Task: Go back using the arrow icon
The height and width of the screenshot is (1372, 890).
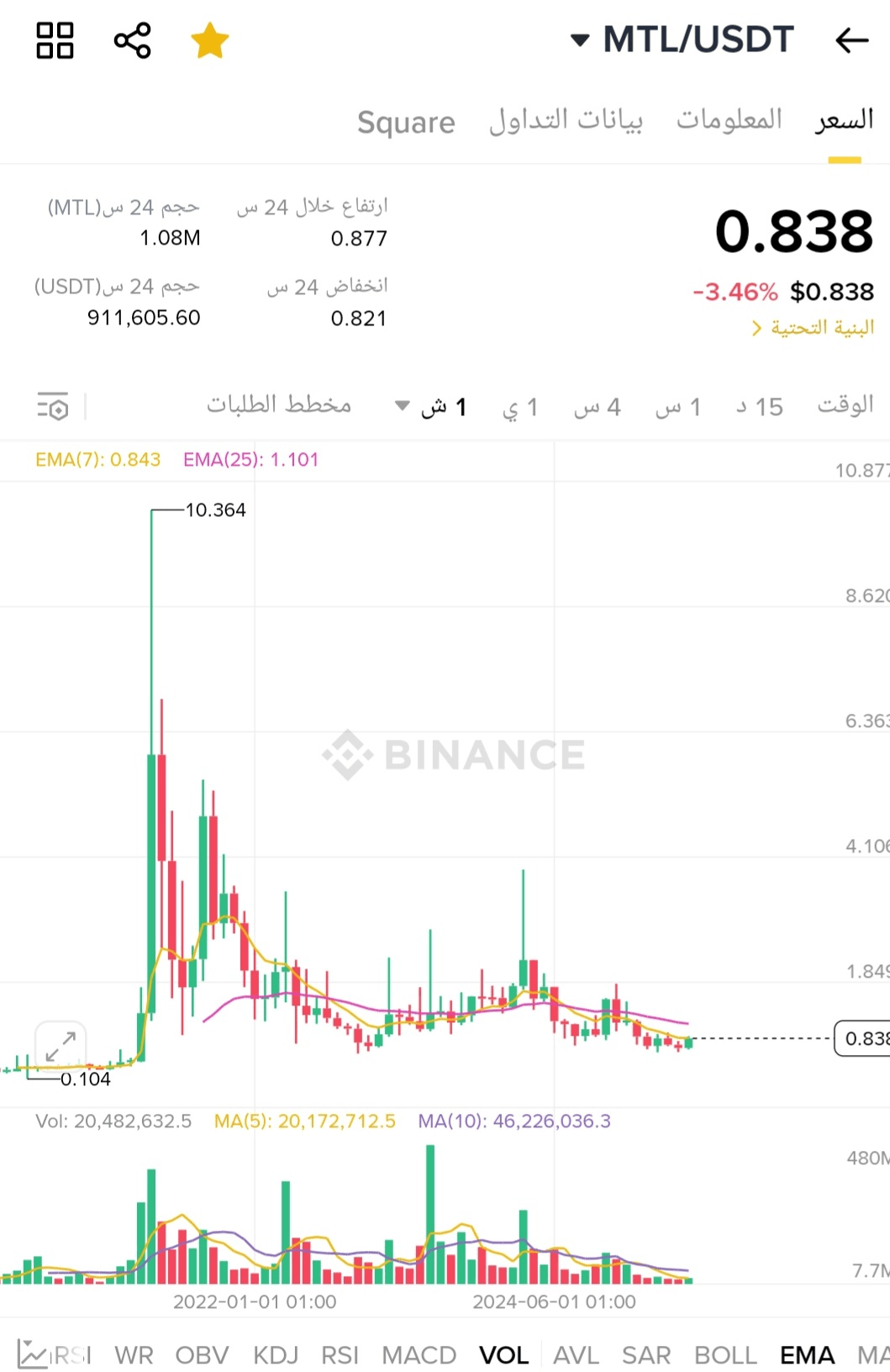Action: [851, 40]
